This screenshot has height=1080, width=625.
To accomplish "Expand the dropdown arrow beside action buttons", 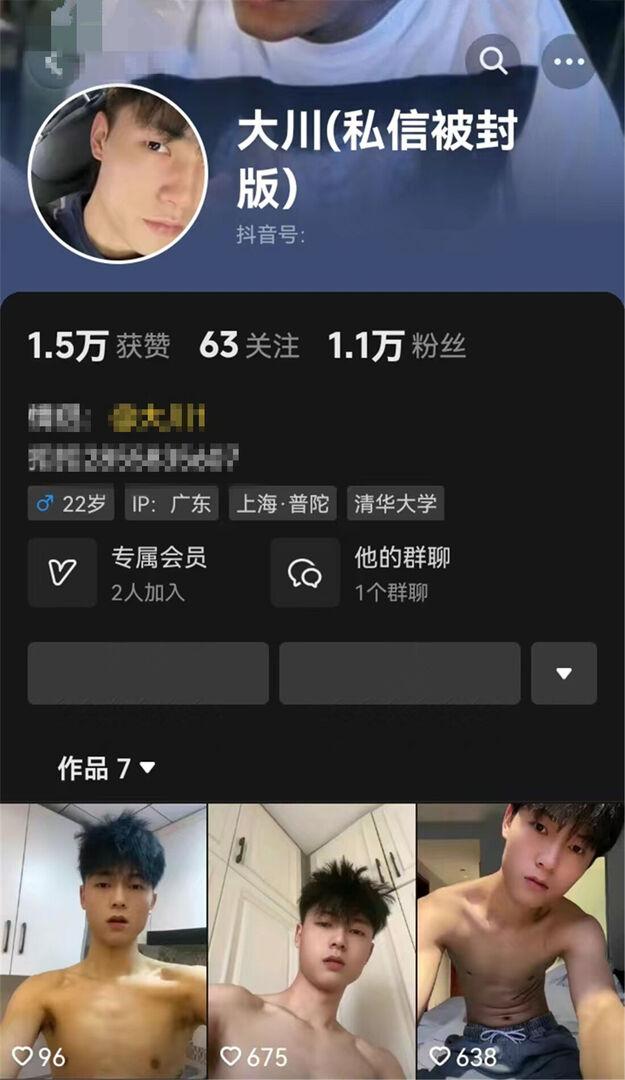I will [x=563, y=673].
